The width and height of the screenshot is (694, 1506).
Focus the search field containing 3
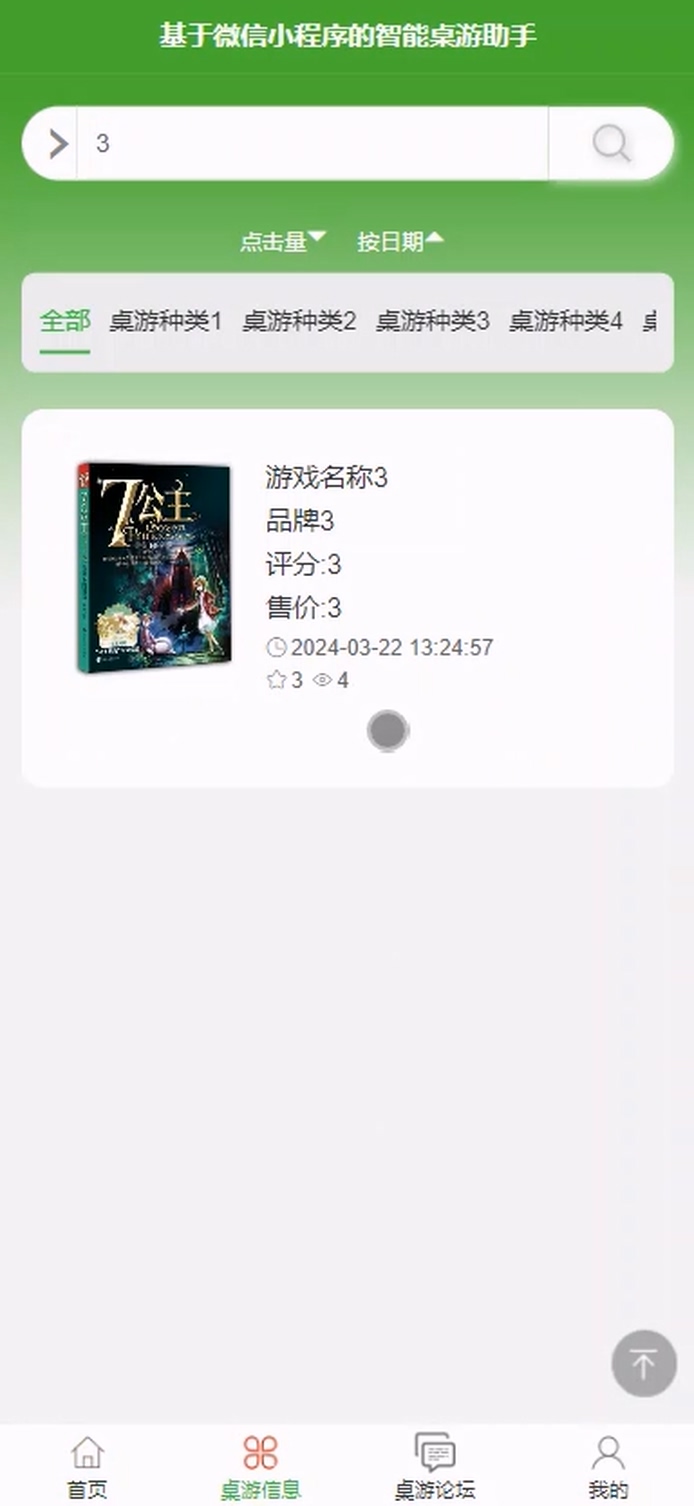click(312, 144)
